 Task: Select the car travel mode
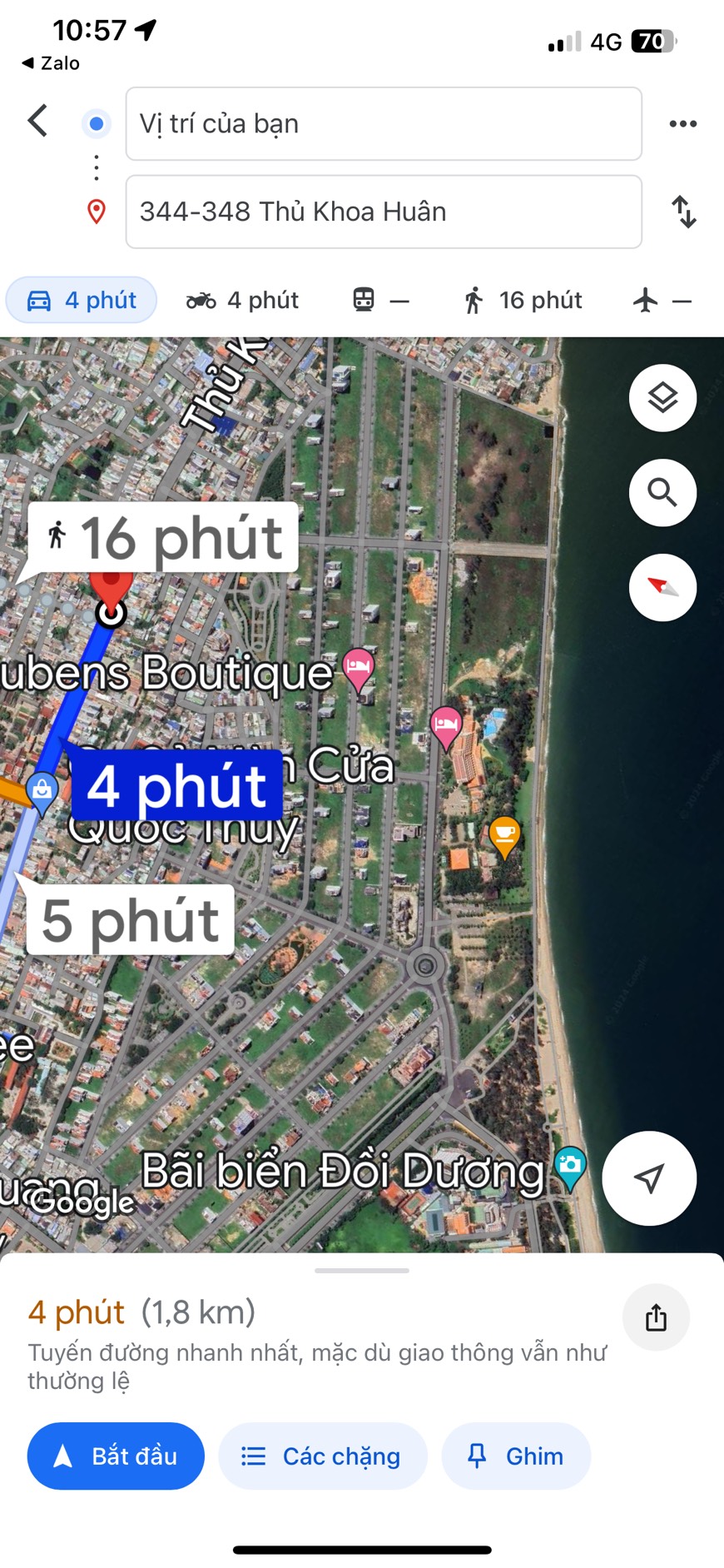point(82,300)
